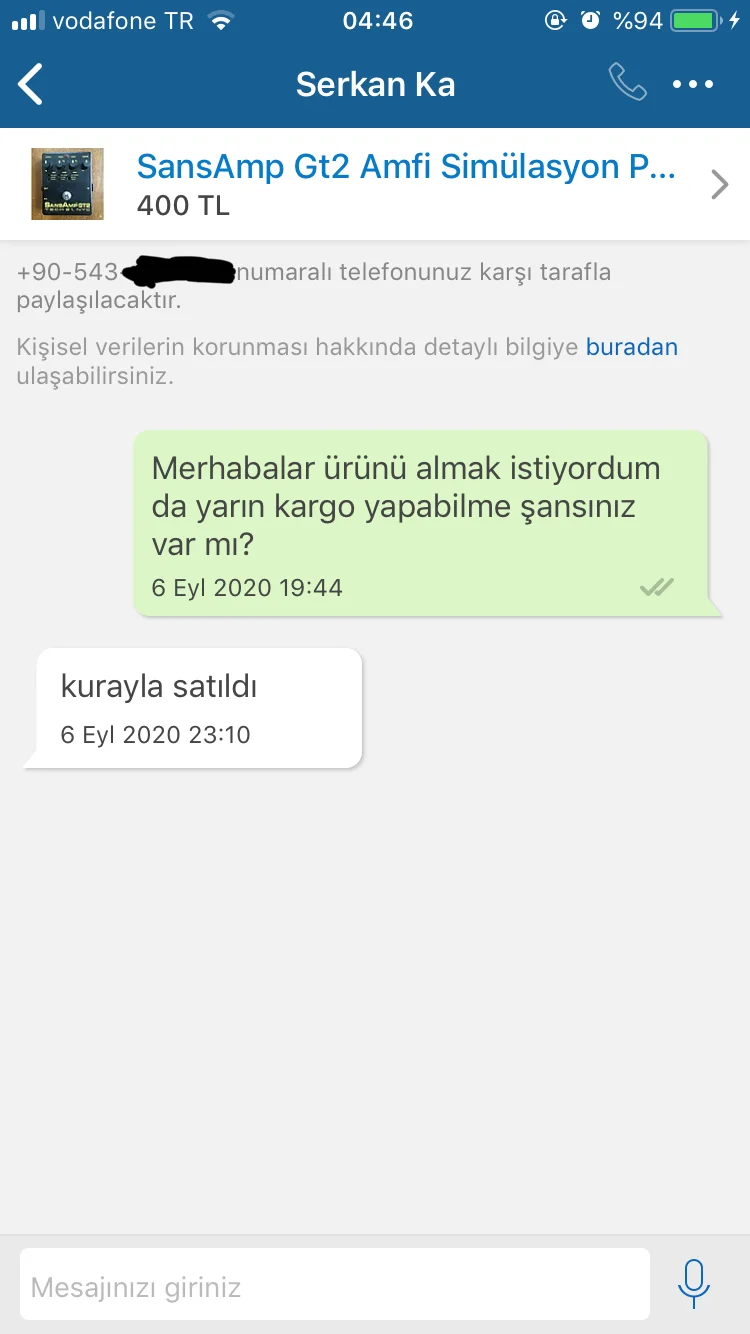Screen dimensions: 750x1334
Task: Open the more options ellipsis menu
Action: click(694, 84)
